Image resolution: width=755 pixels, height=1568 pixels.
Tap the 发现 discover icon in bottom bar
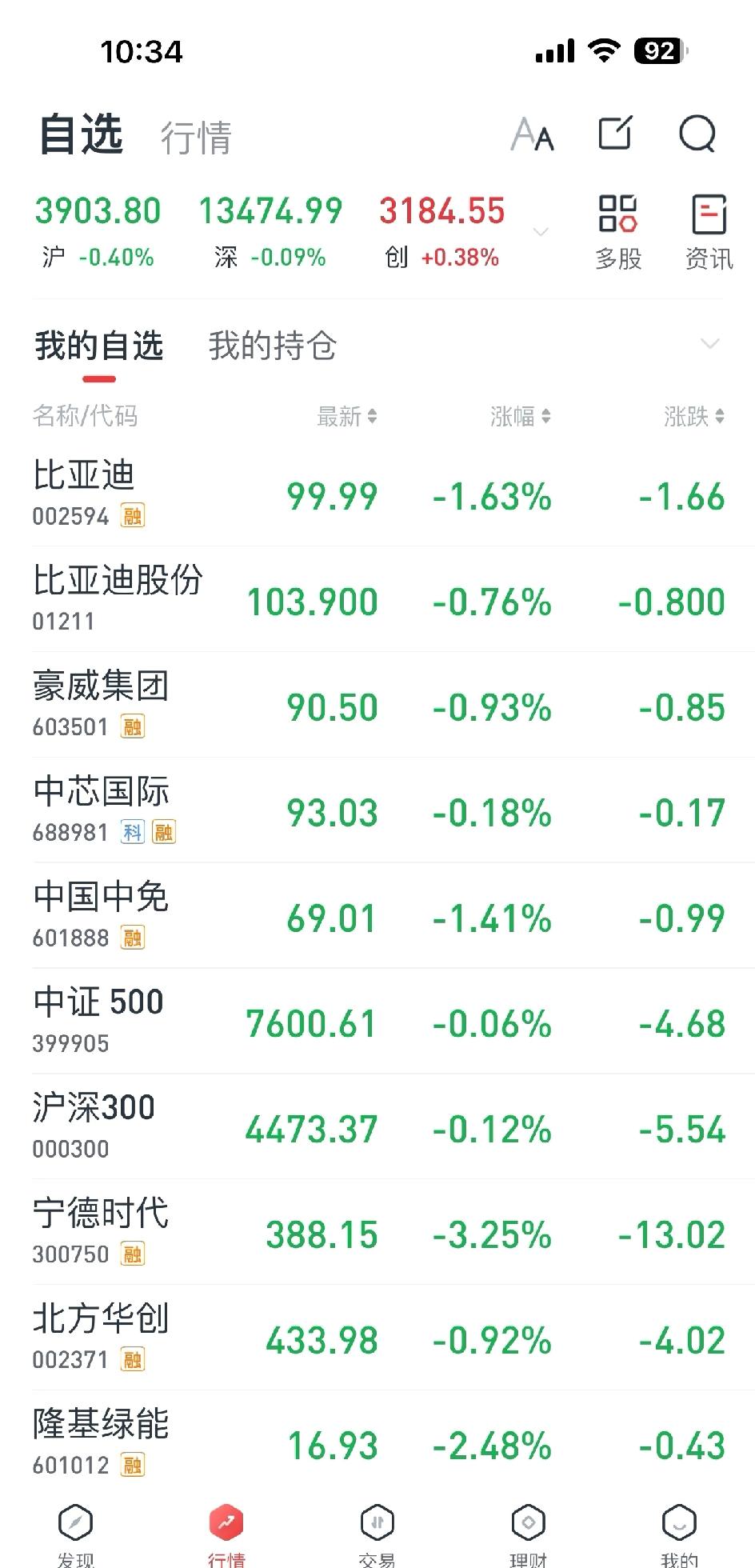tap(75, 1522)
